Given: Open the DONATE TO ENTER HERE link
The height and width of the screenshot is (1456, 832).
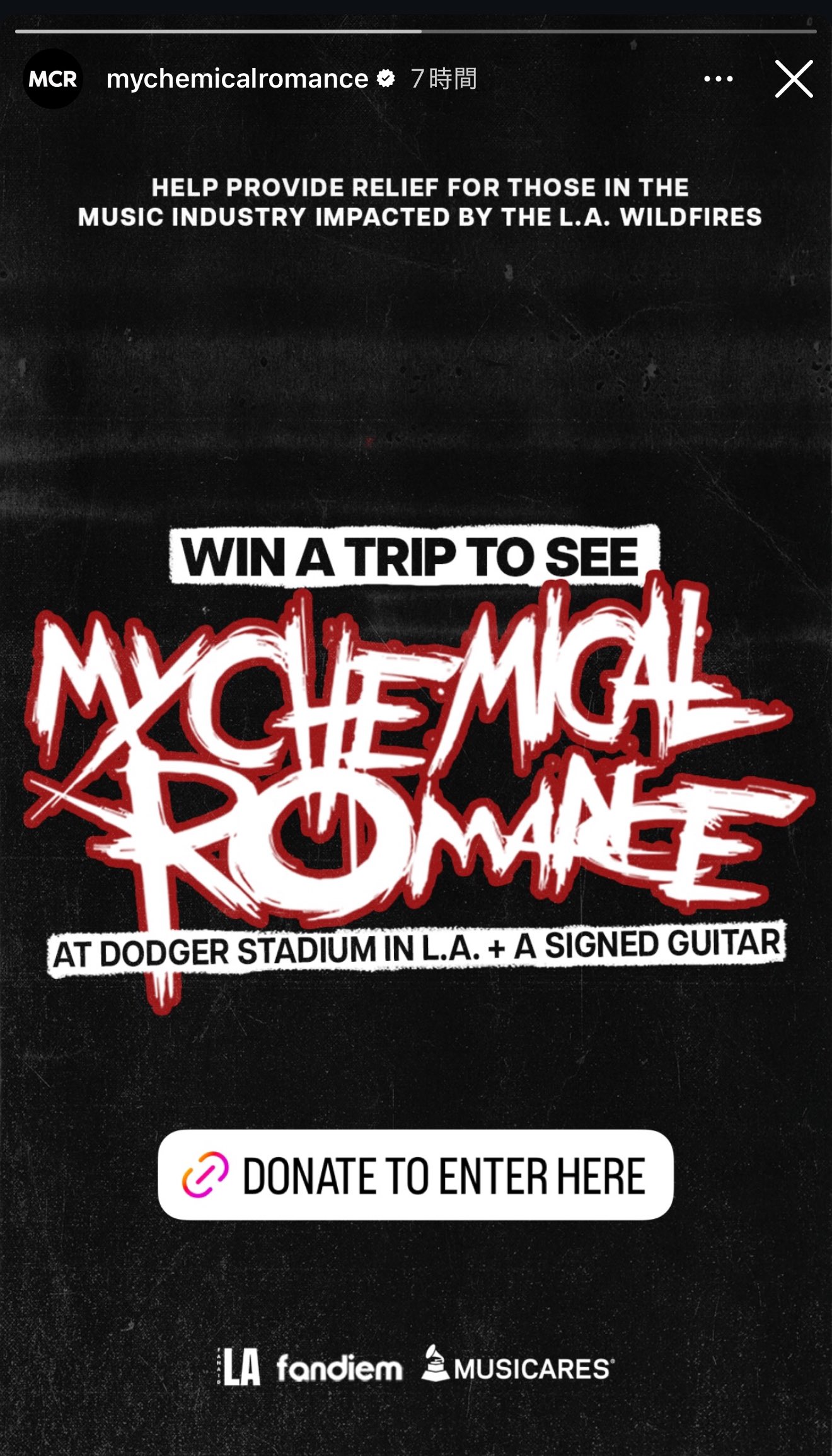Looking at the screenshot, I should (415, 1175).
